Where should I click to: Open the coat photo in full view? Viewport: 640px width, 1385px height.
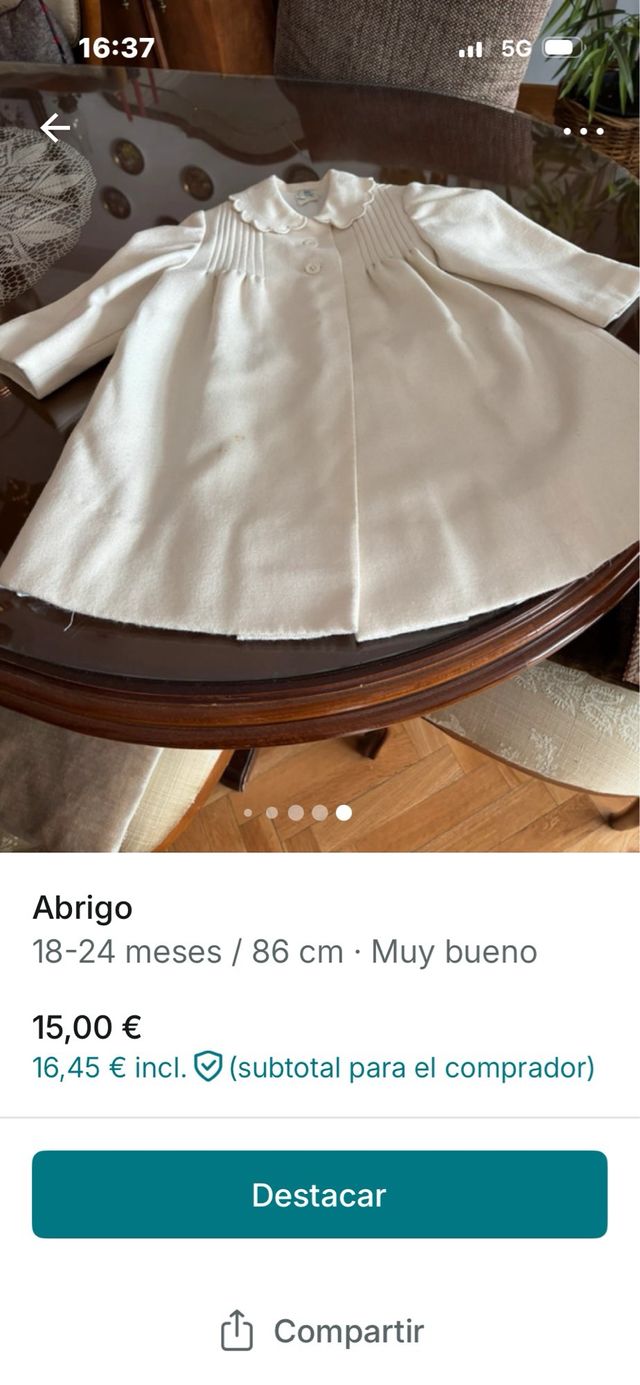[x=320, y=420]
